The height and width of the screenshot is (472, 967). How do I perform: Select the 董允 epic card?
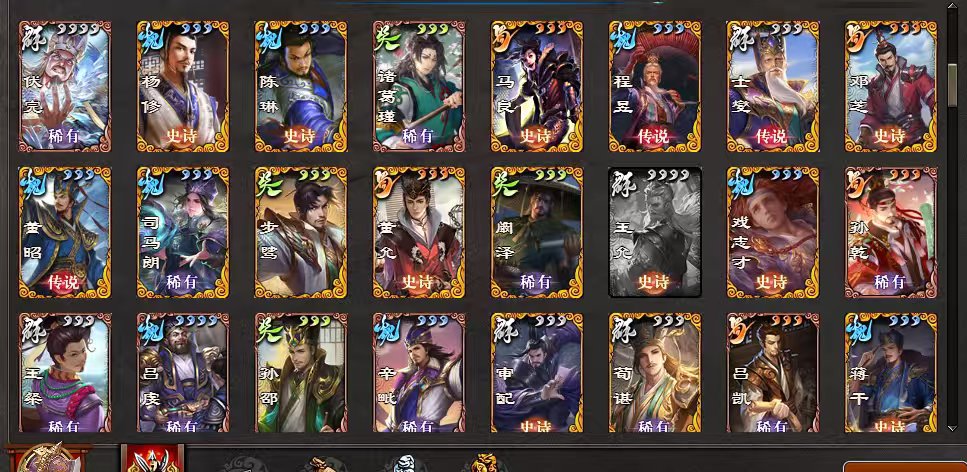coord(418,232)
